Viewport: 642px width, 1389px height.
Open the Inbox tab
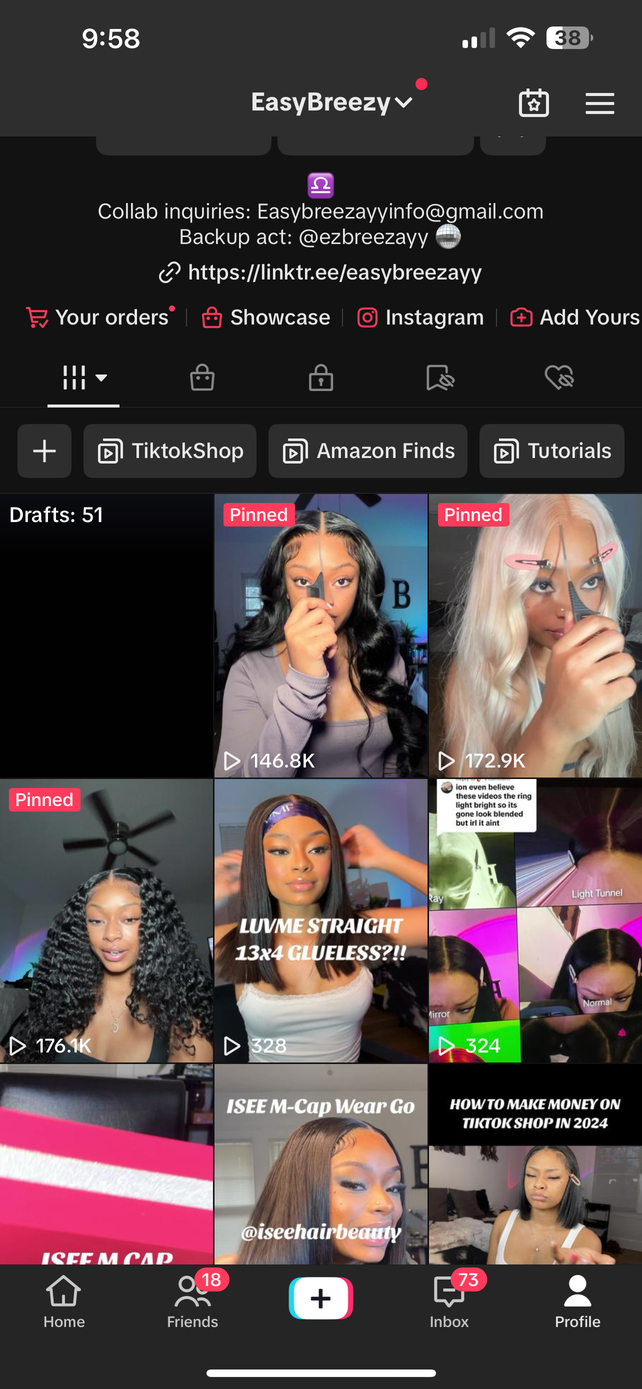tap(449, 1302)
